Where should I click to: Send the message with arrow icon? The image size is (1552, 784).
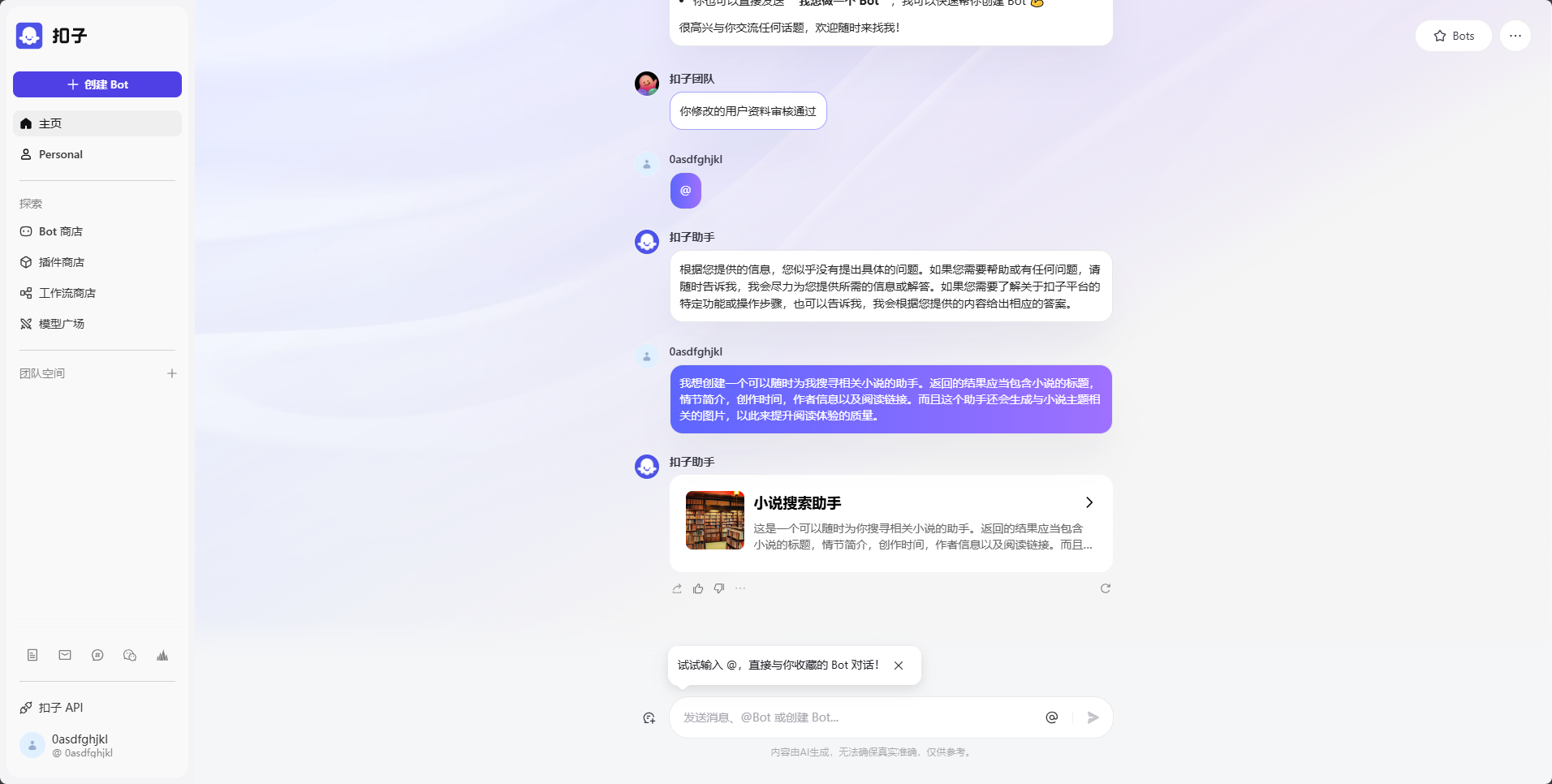click(x=1093, y=717)
